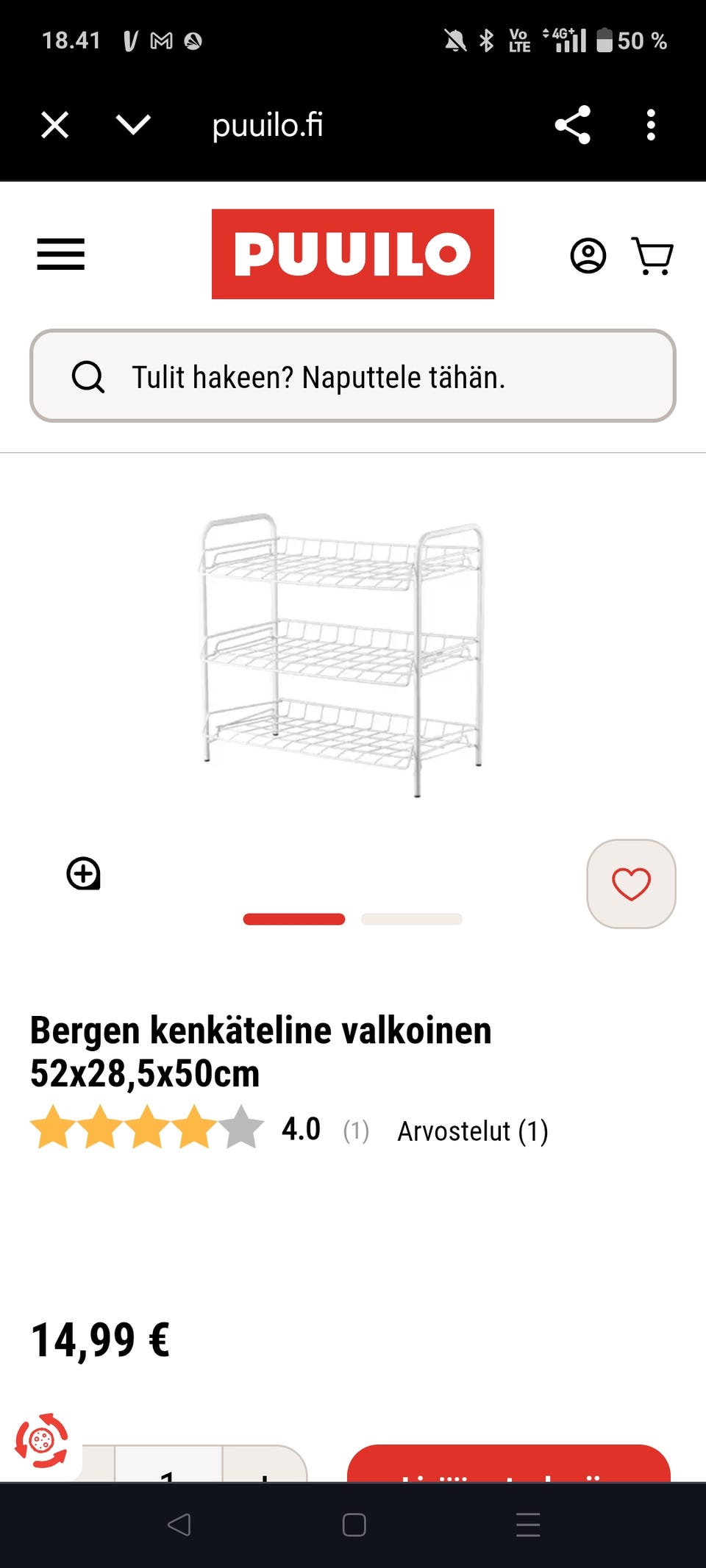Zoom the product image with magnifier icon

coord(84,874)
